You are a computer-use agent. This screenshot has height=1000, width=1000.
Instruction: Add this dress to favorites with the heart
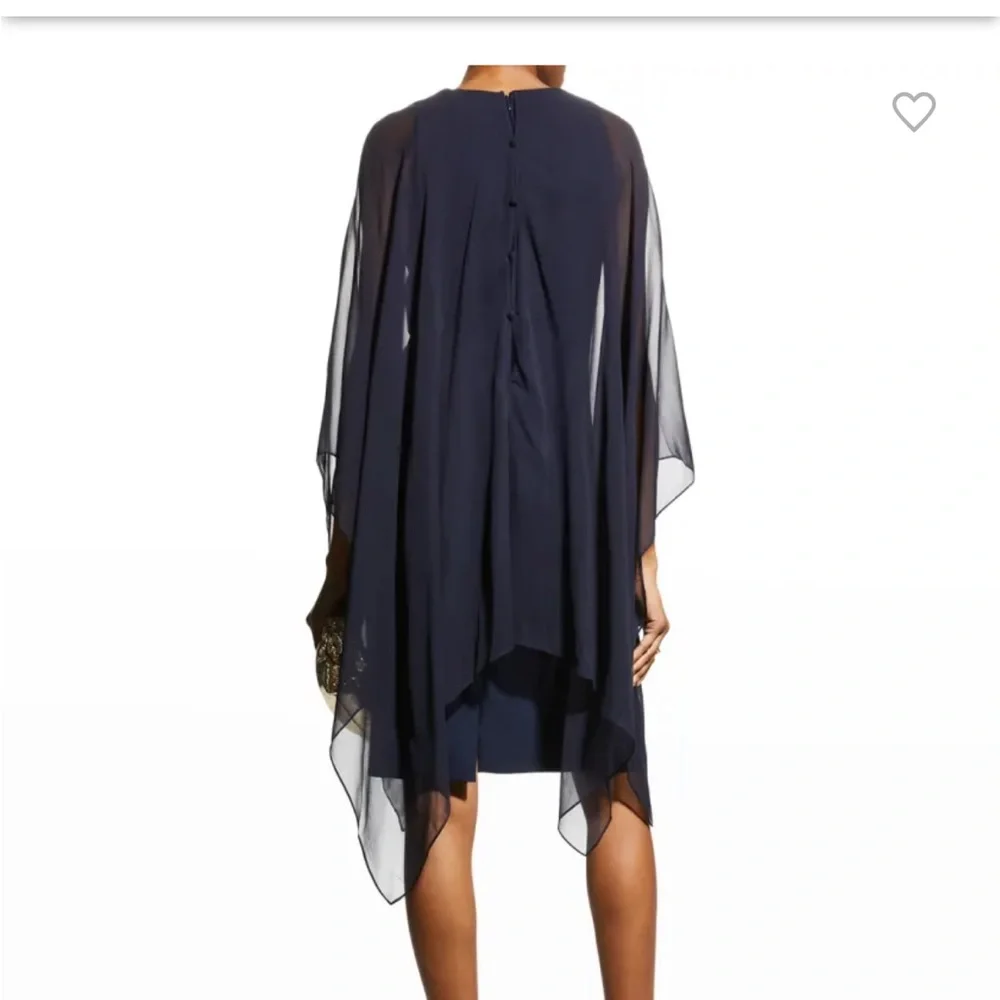click(913, 111)
